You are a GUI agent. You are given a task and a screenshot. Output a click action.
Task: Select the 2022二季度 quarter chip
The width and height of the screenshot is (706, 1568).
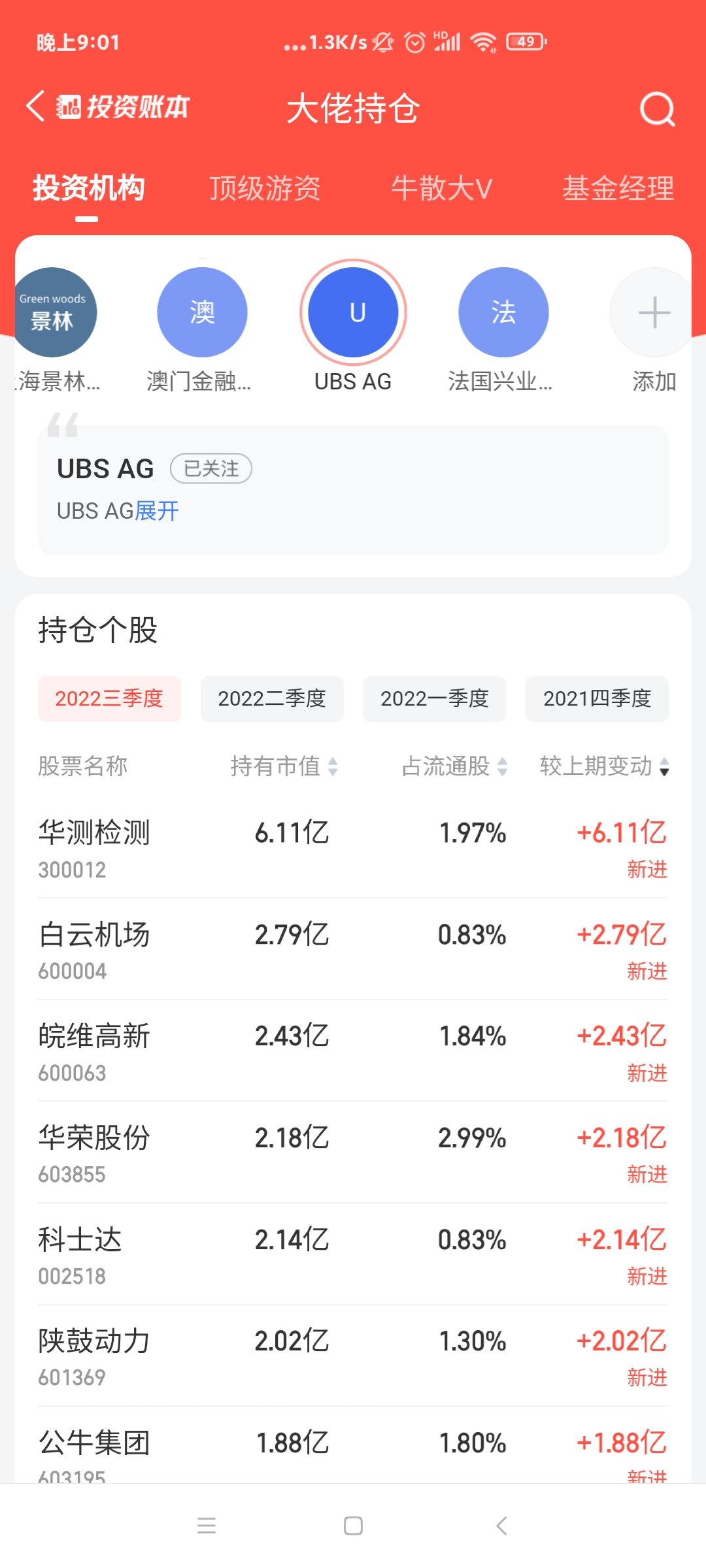pyautogui.click(x=272, y=698)
